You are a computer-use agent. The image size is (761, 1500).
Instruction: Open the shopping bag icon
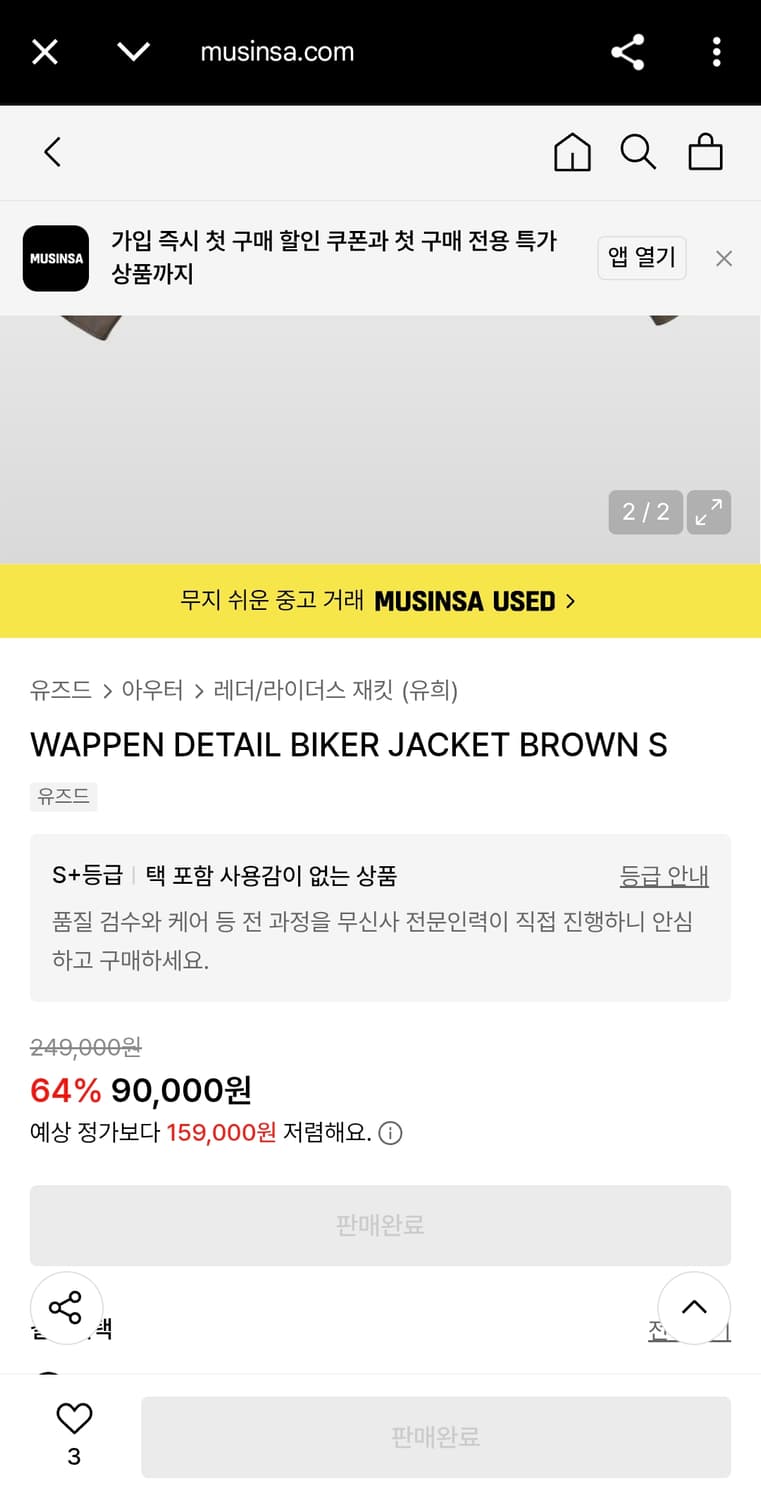[x=705, y=152]
